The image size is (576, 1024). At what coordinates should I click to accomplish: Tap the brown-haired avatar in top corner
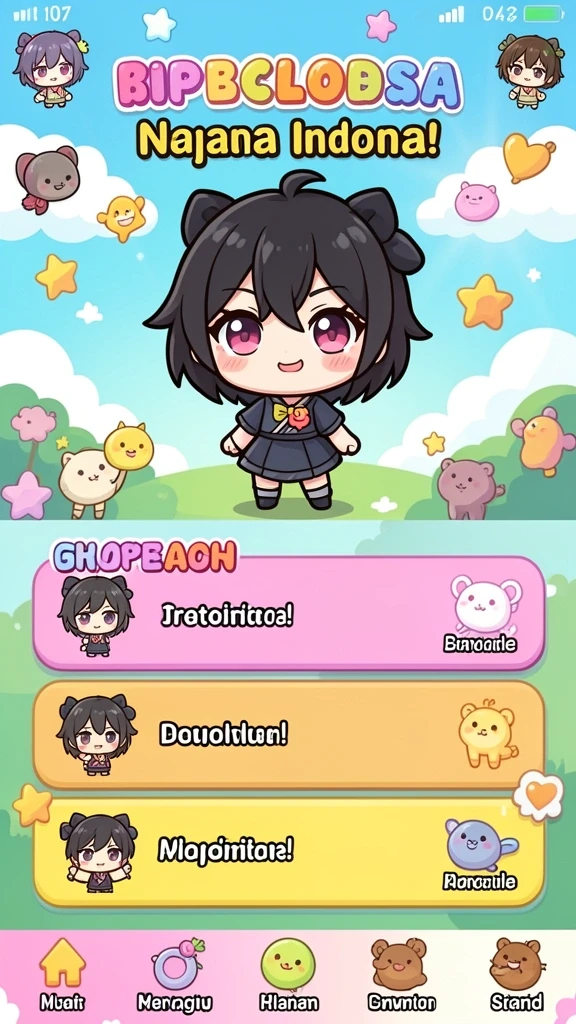pos(530,68)
